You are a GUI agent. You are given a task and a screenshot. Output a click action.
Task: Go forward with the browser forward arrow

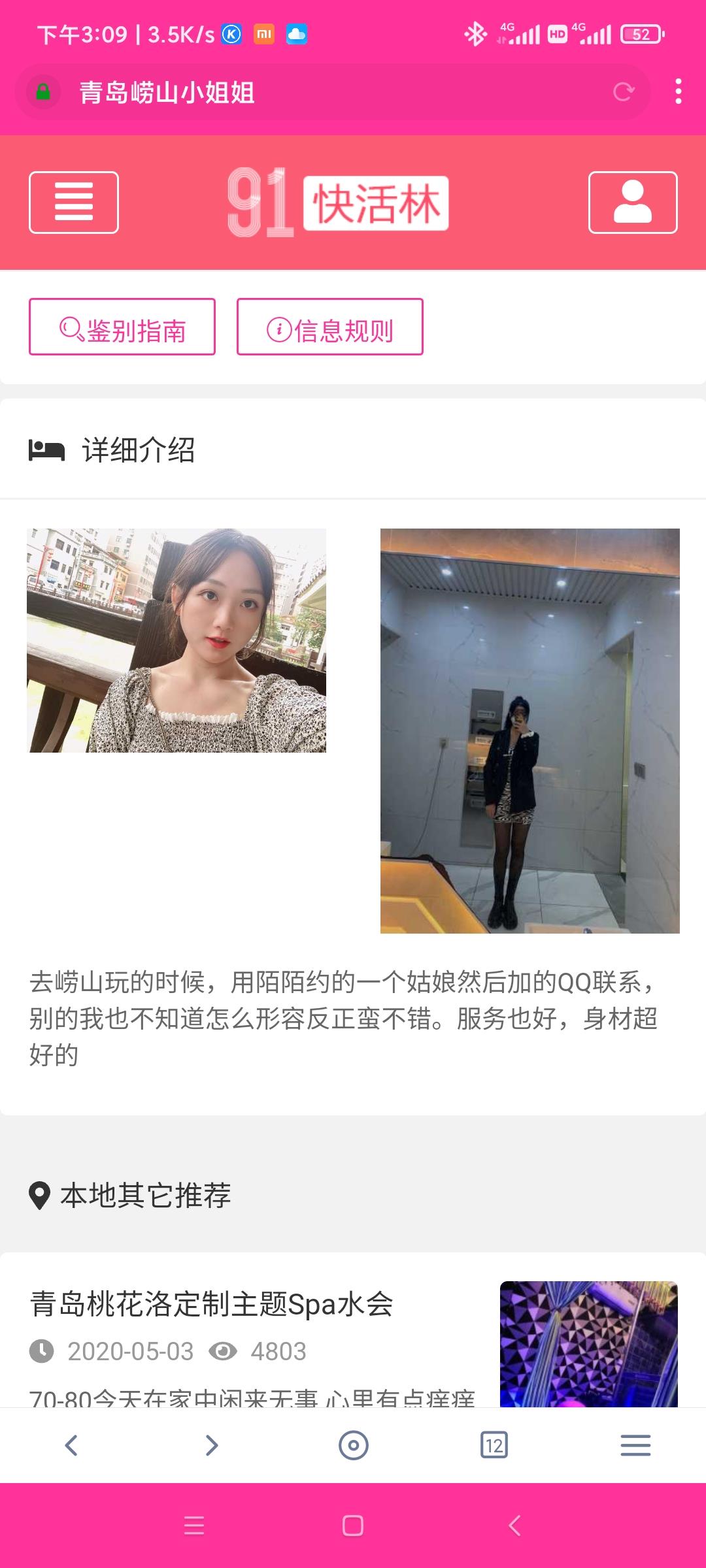point(211,1445)
